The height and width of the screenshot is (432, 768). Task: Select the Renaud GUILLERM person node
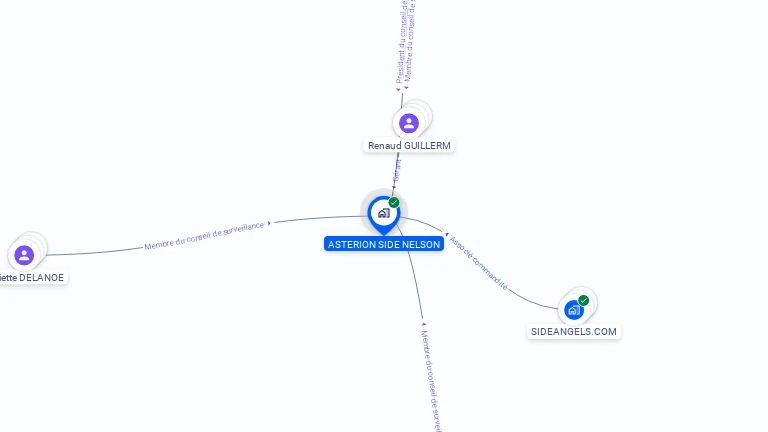point(408,124)
